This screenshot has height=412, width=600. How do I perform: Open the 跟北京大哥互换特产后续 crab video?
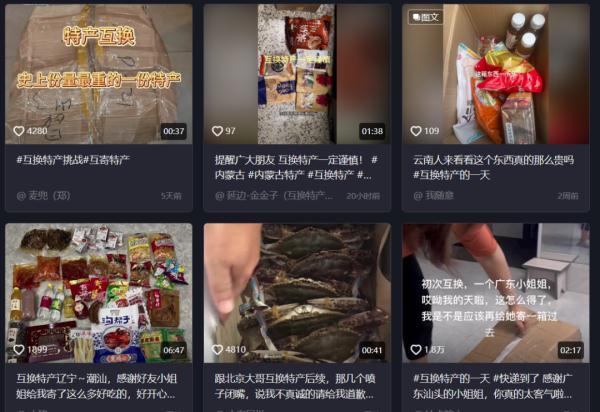point(297,292)
